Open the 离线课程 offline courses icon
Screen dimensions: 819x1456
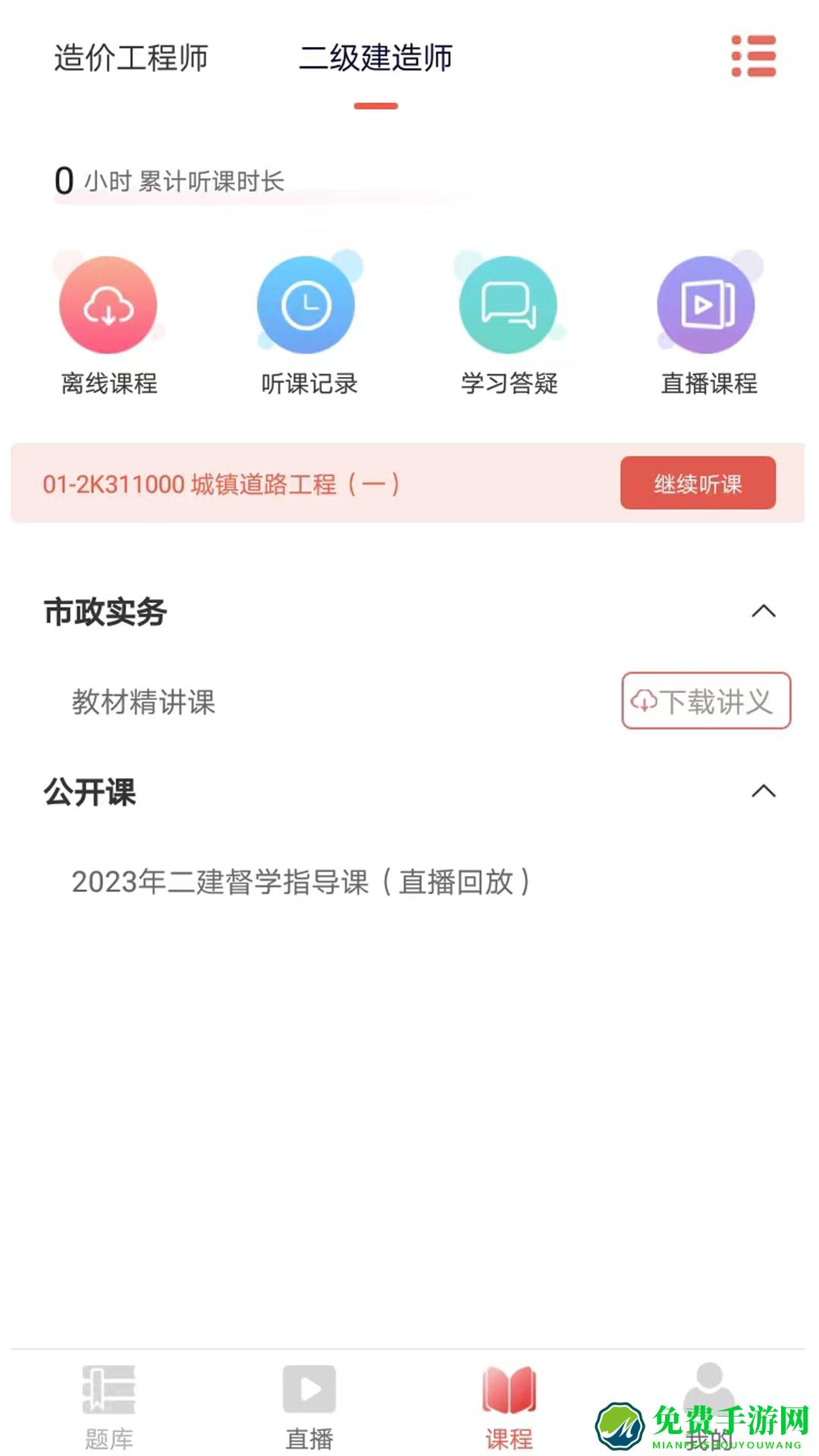(x=107, y=304)
